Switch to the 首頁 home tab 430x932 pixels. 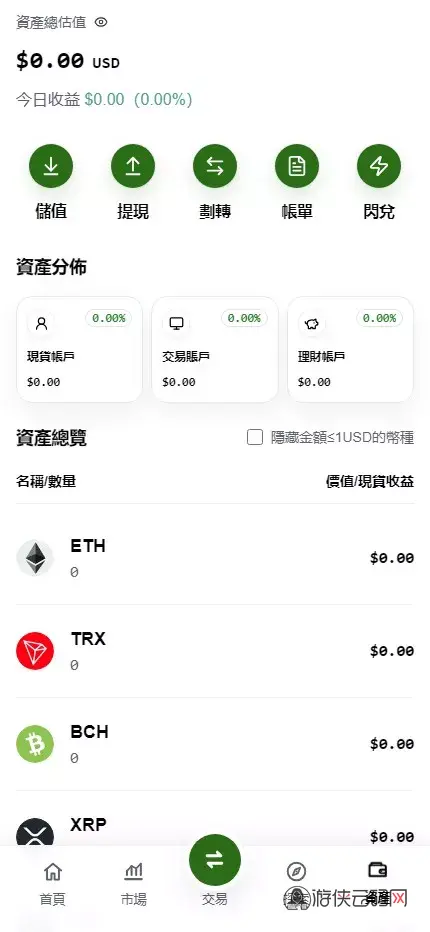(x=52, y=883)
